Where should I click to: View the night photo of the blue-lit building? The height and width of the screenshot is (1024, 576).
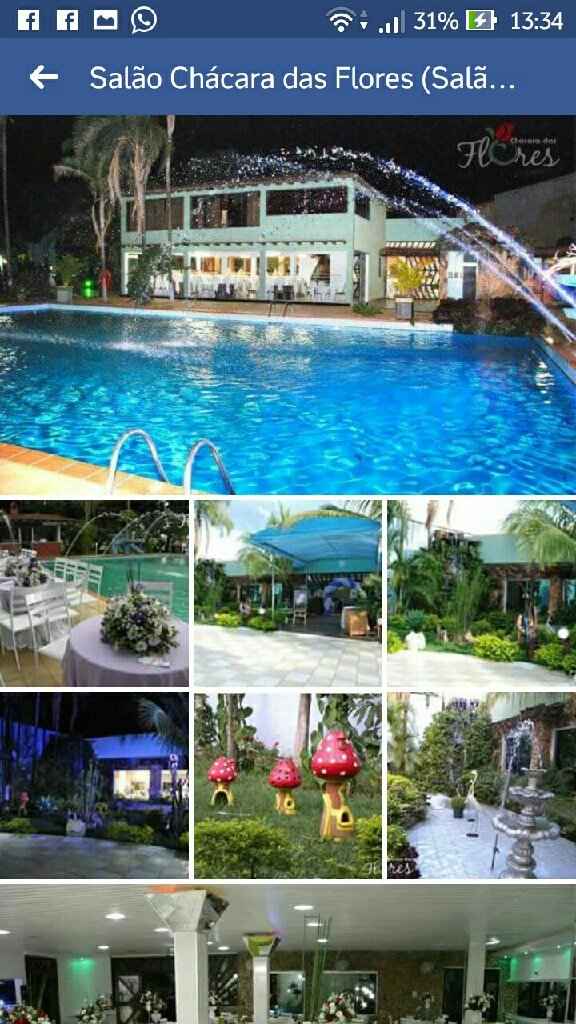pos(94,786)
